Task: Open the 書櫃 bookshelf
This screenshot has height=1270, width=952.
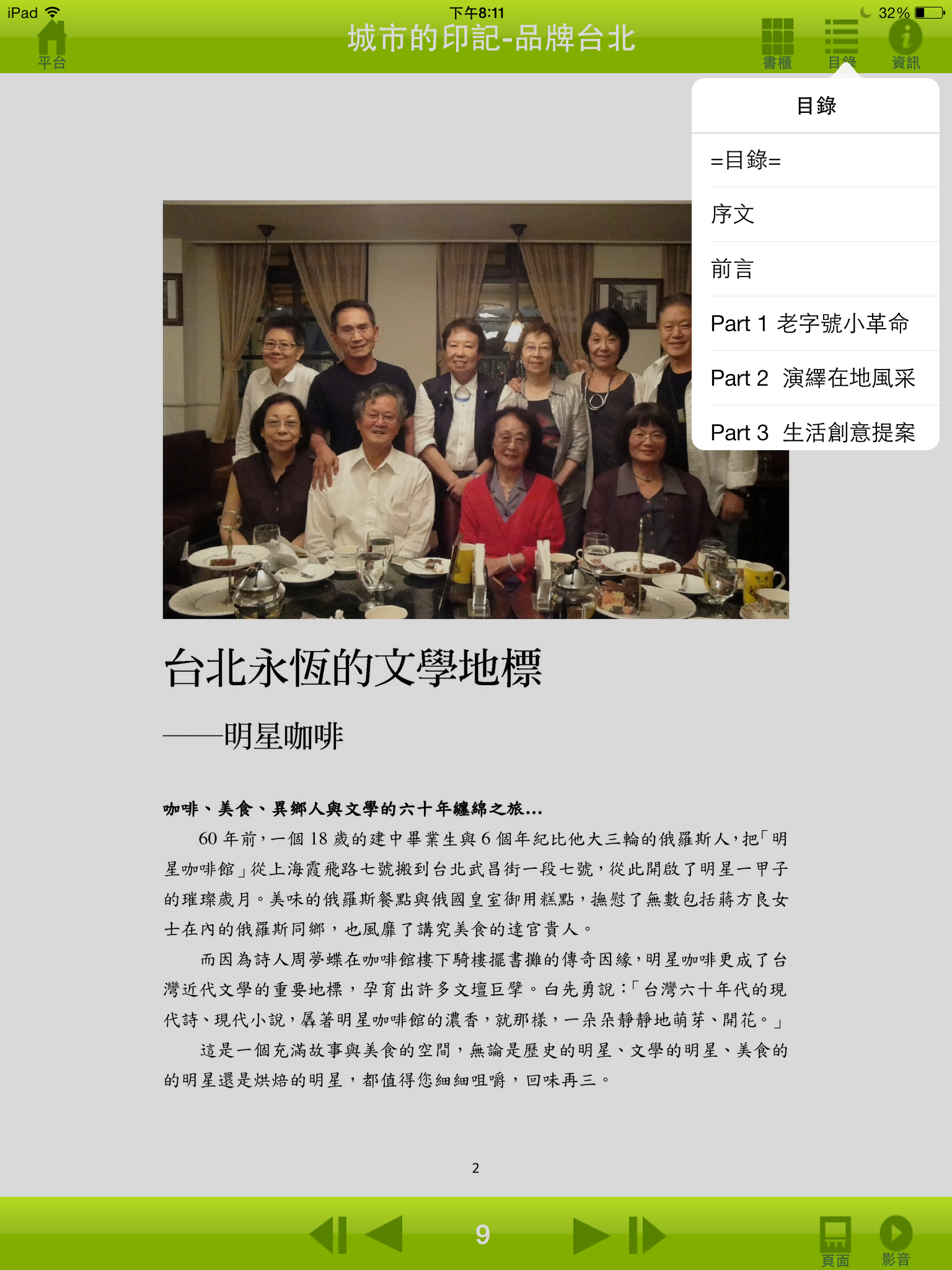Action: coord(777,43)
